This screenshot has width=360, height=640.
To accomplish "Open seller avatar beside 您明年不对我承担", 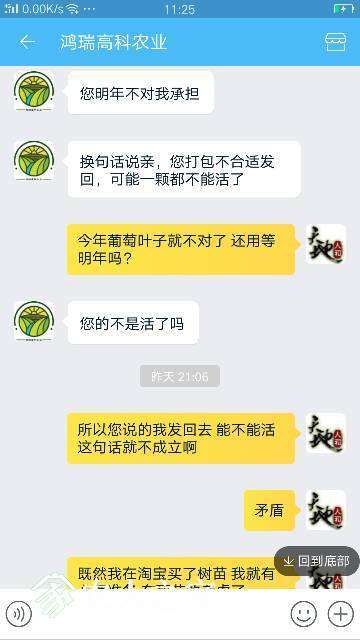I will pos(34,92).
